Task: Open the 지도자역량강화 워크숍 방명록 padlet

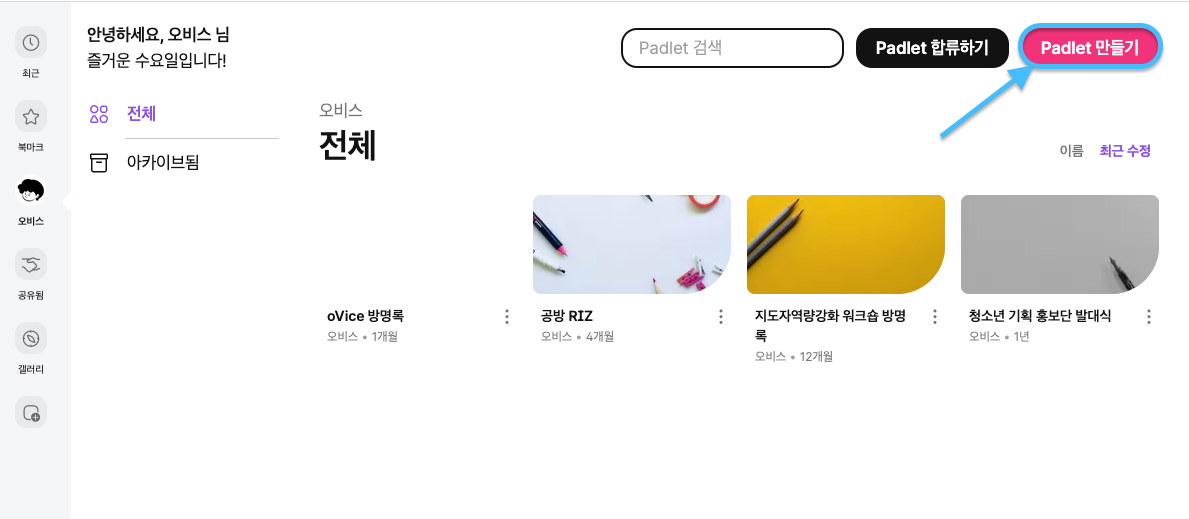Action: tap(845, 245)
